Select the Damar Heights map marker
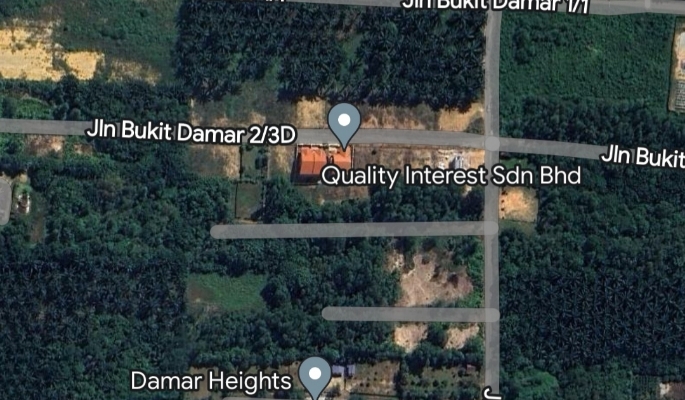Image resolution: width=685 pixels, height=400 pixels. 316,376
